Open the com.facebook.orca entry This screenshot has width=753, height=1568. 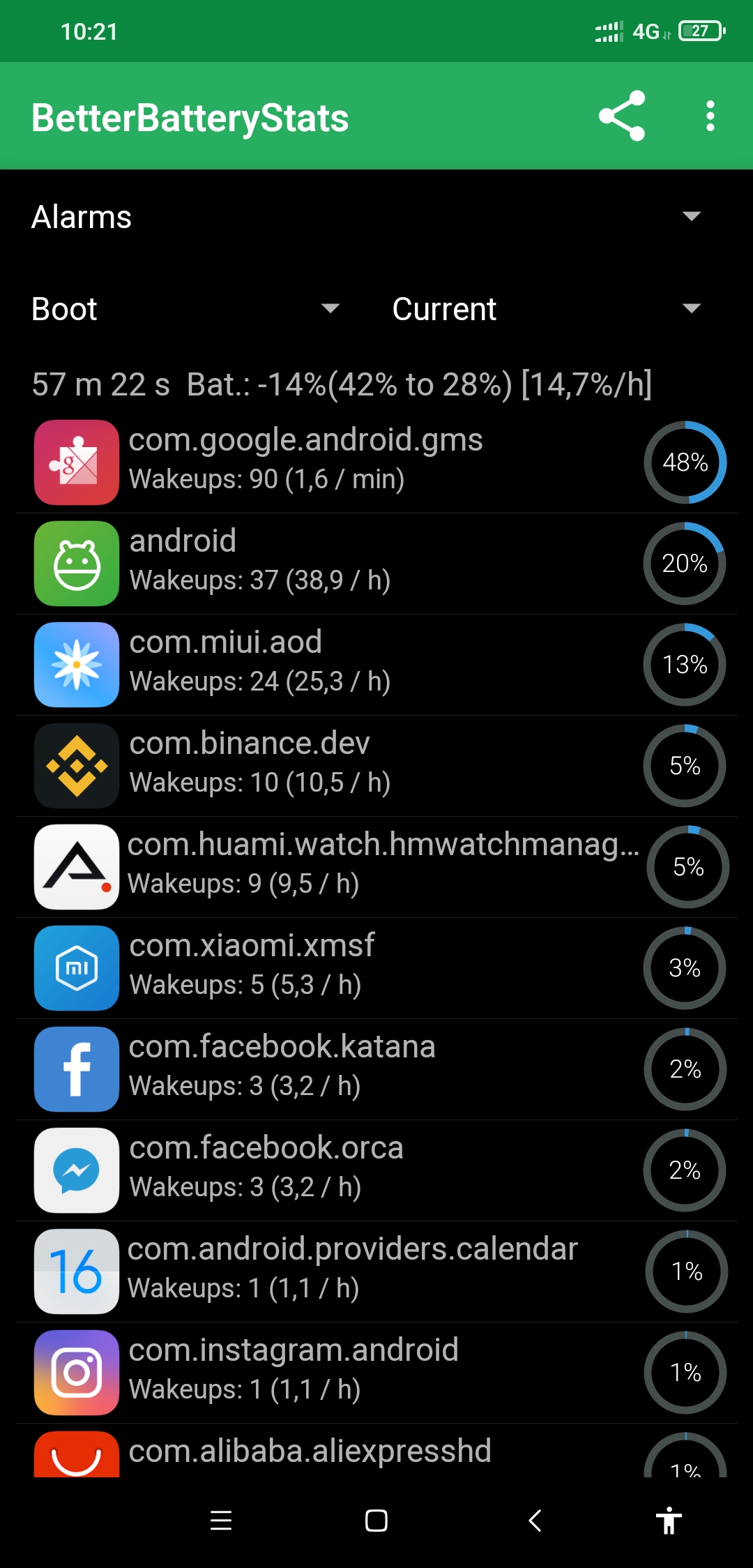(x=376, y=1170)
